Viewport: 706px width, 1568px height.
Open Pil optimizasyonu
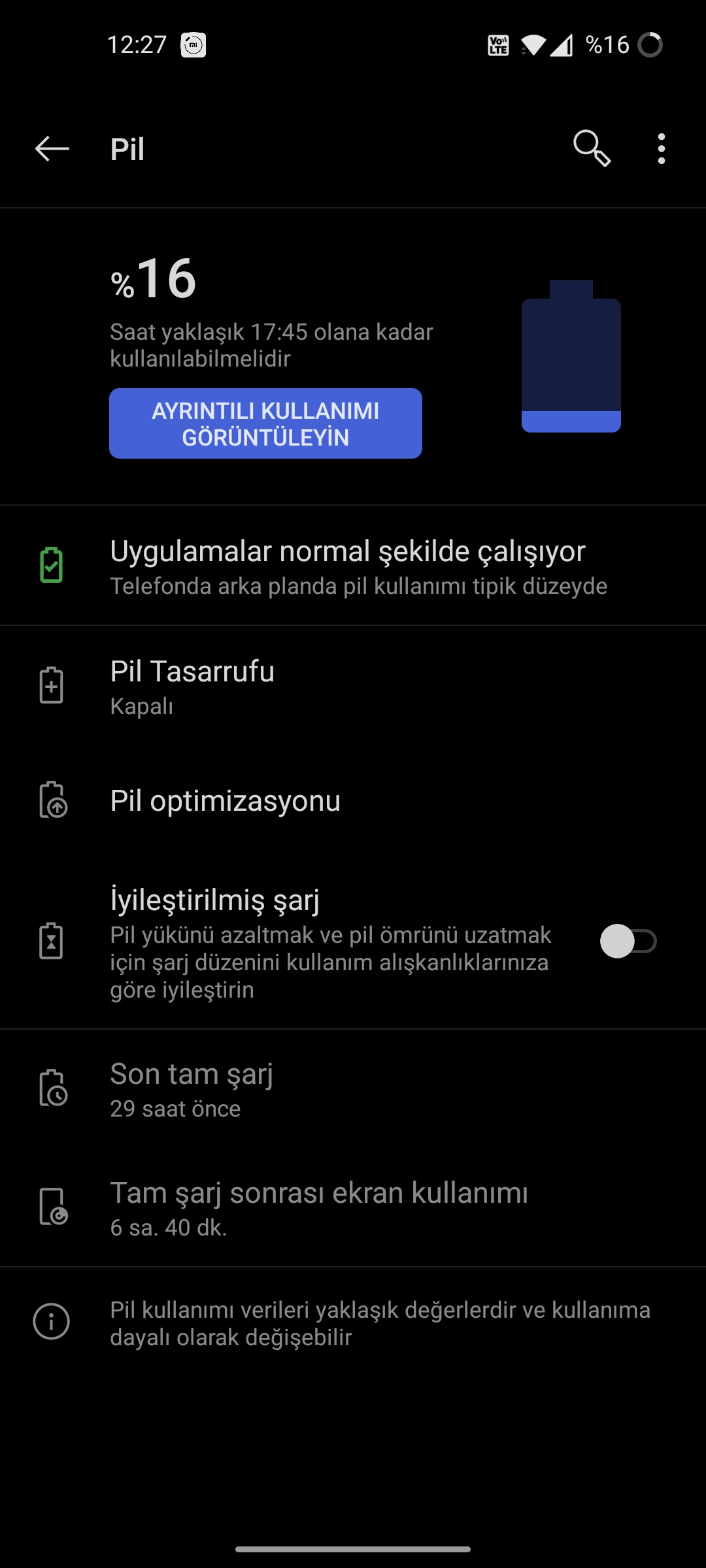pyautogui.click(x=353, y=801)
